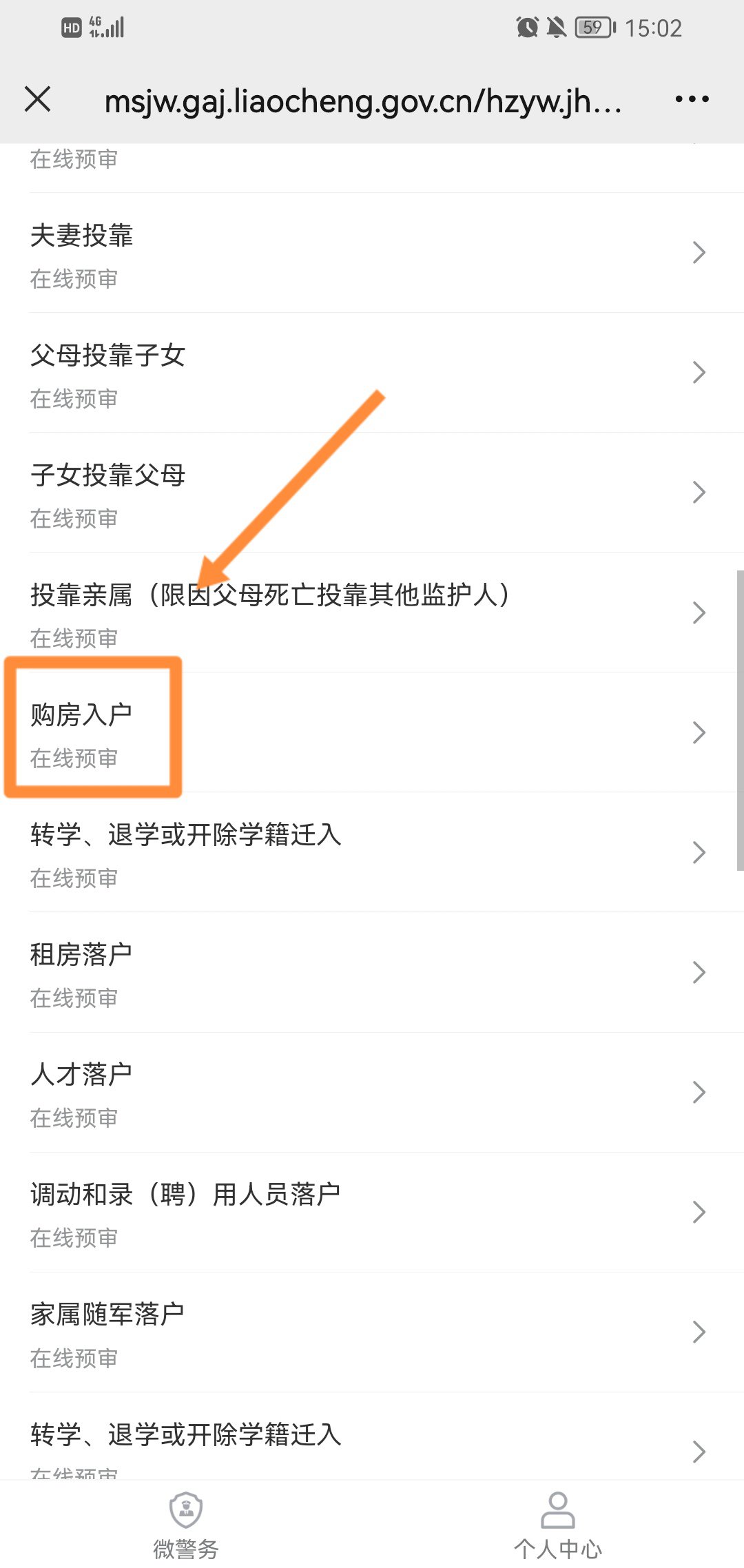Open 租房落户 online pre-review
The height and width of the screenshot is (1568, 744).
click(x=372, y=973)
